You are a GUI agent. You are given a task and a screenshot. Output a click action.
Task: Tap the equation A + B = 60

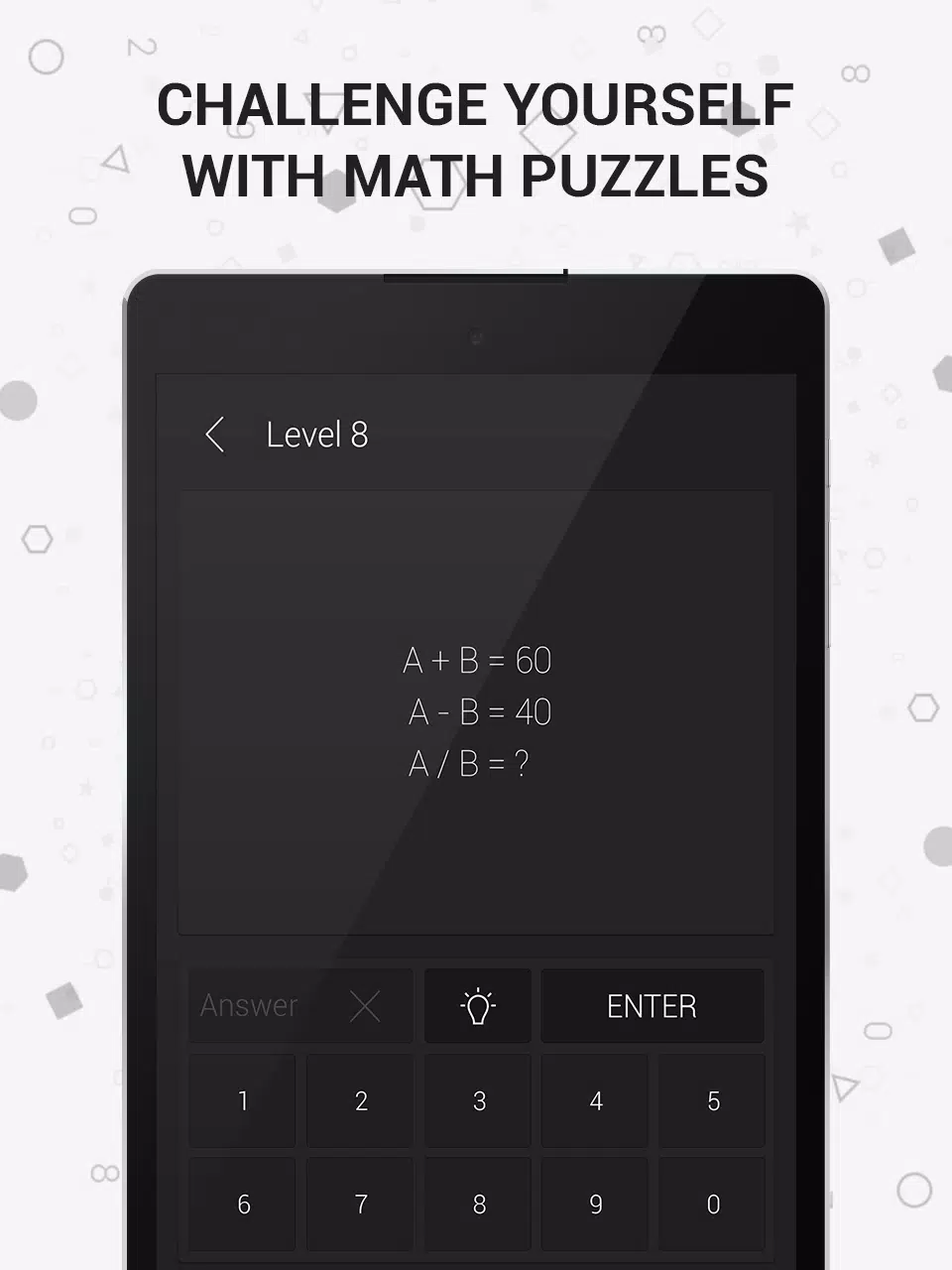coord(477,661)
